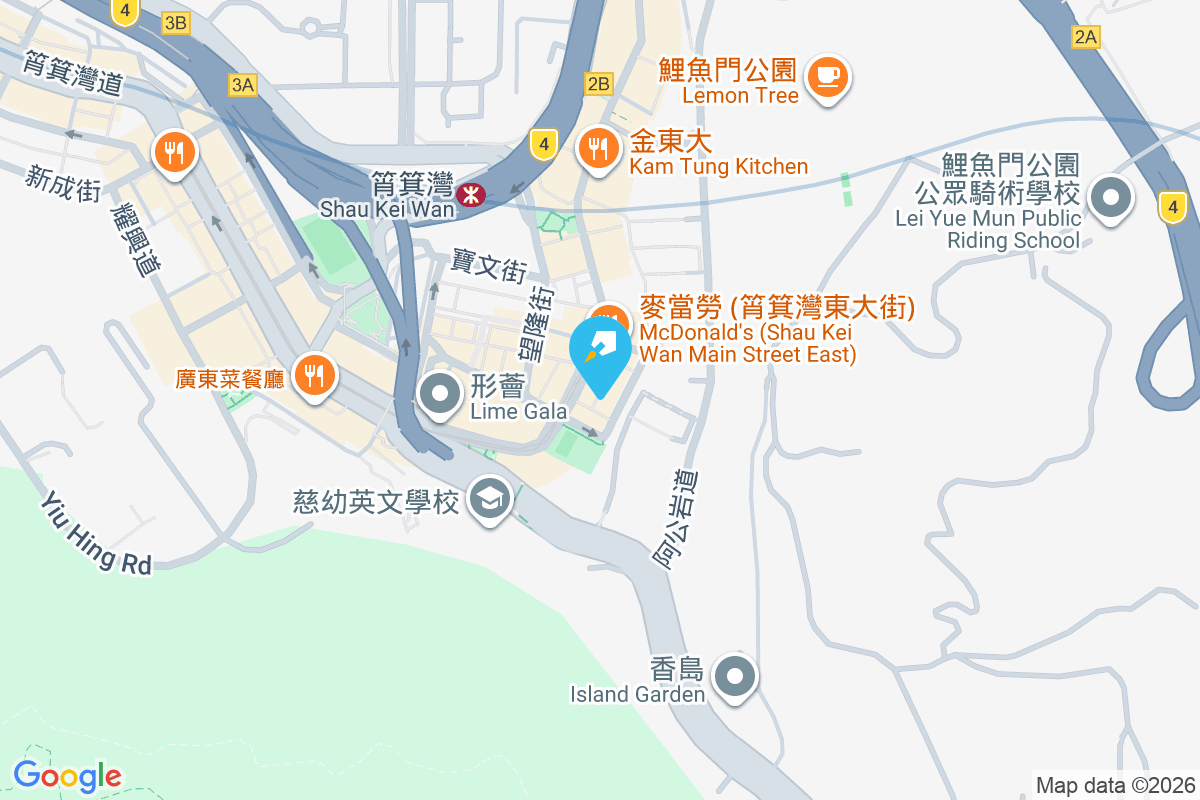Open the 廣東菜餐廳 restaurant pin

(x=315, y=375)
